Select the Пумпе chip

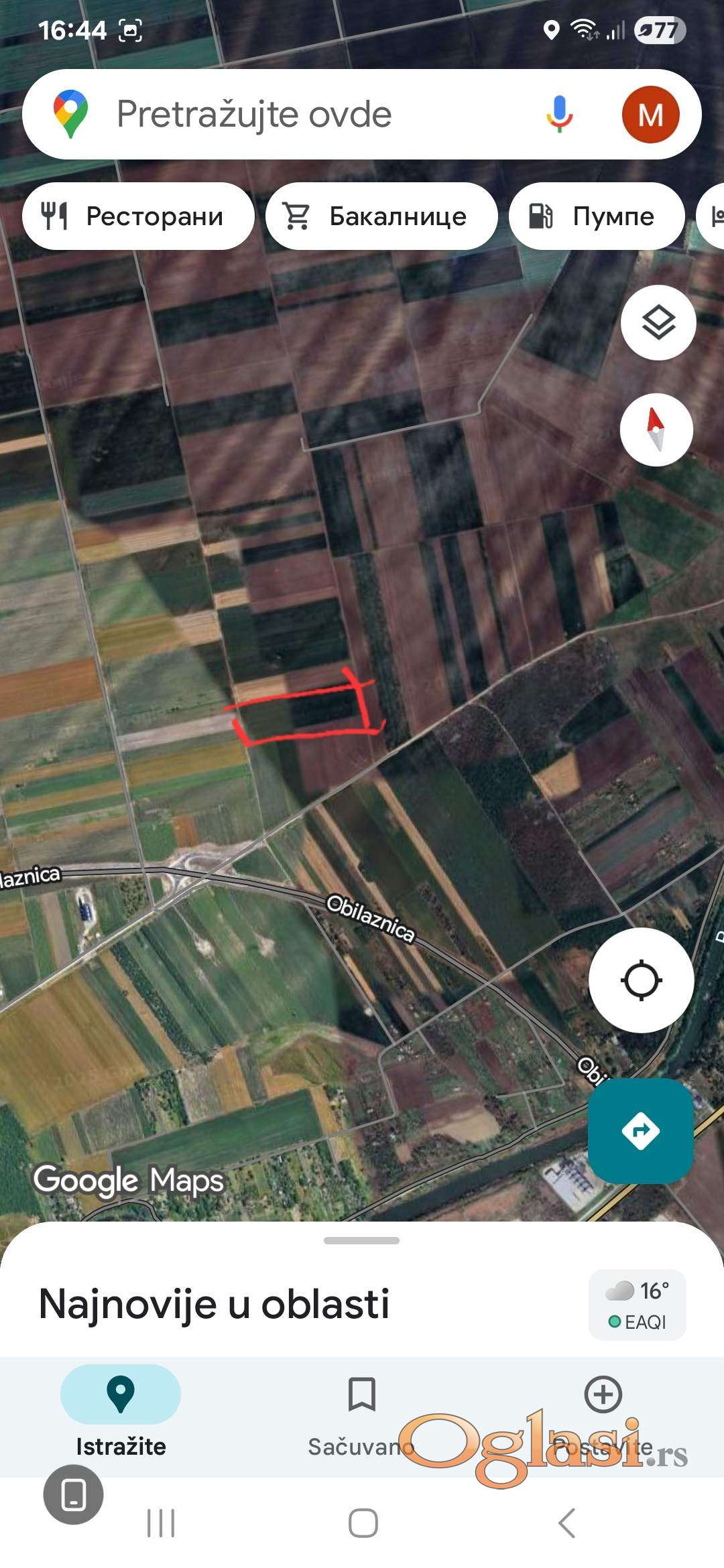597,216
